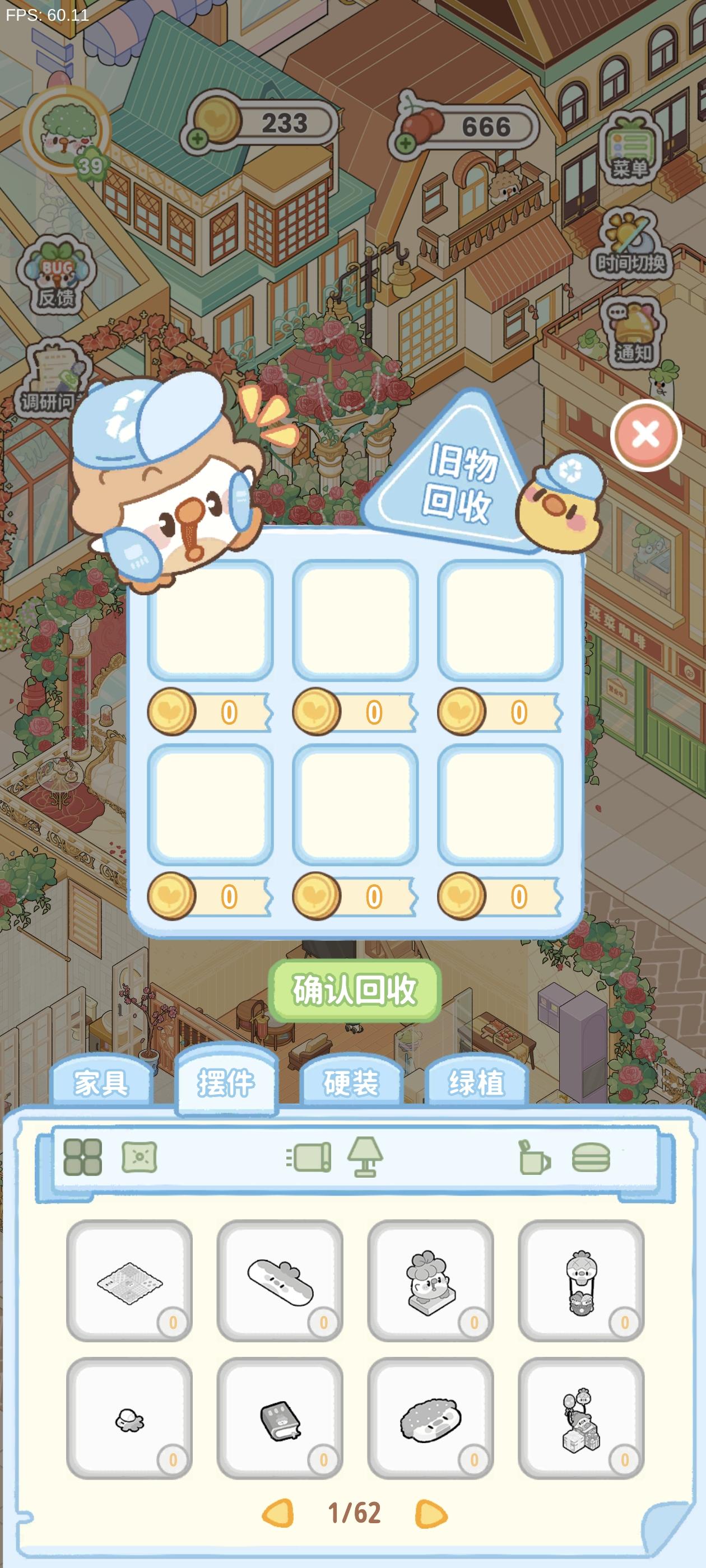Filter by the square cushion icon
This screenshot has width=706, height=1568.
pyautogui.click(x=140, y=1156)
